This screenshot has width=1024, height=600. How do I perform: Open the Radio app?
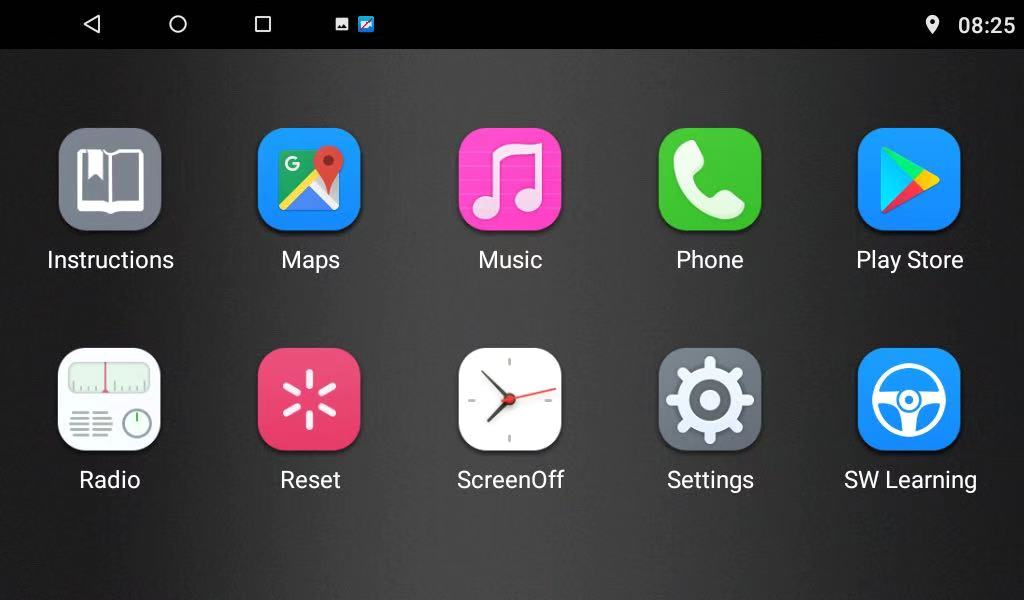tap(110, 399)
